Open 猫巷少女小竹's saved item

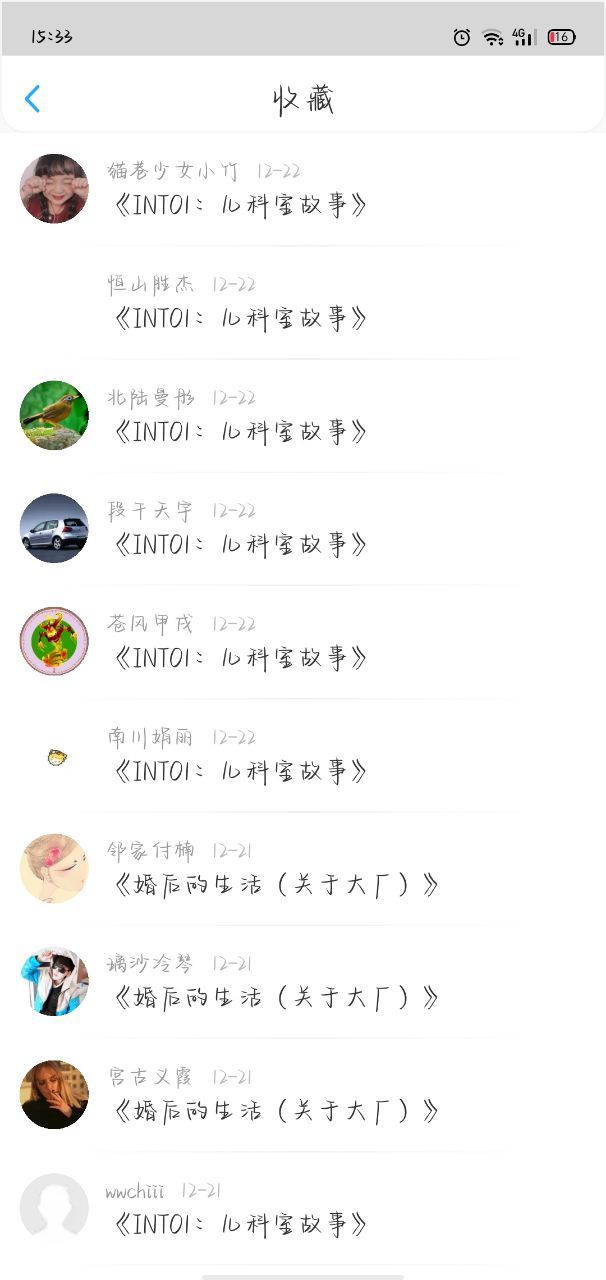[303, 189]
